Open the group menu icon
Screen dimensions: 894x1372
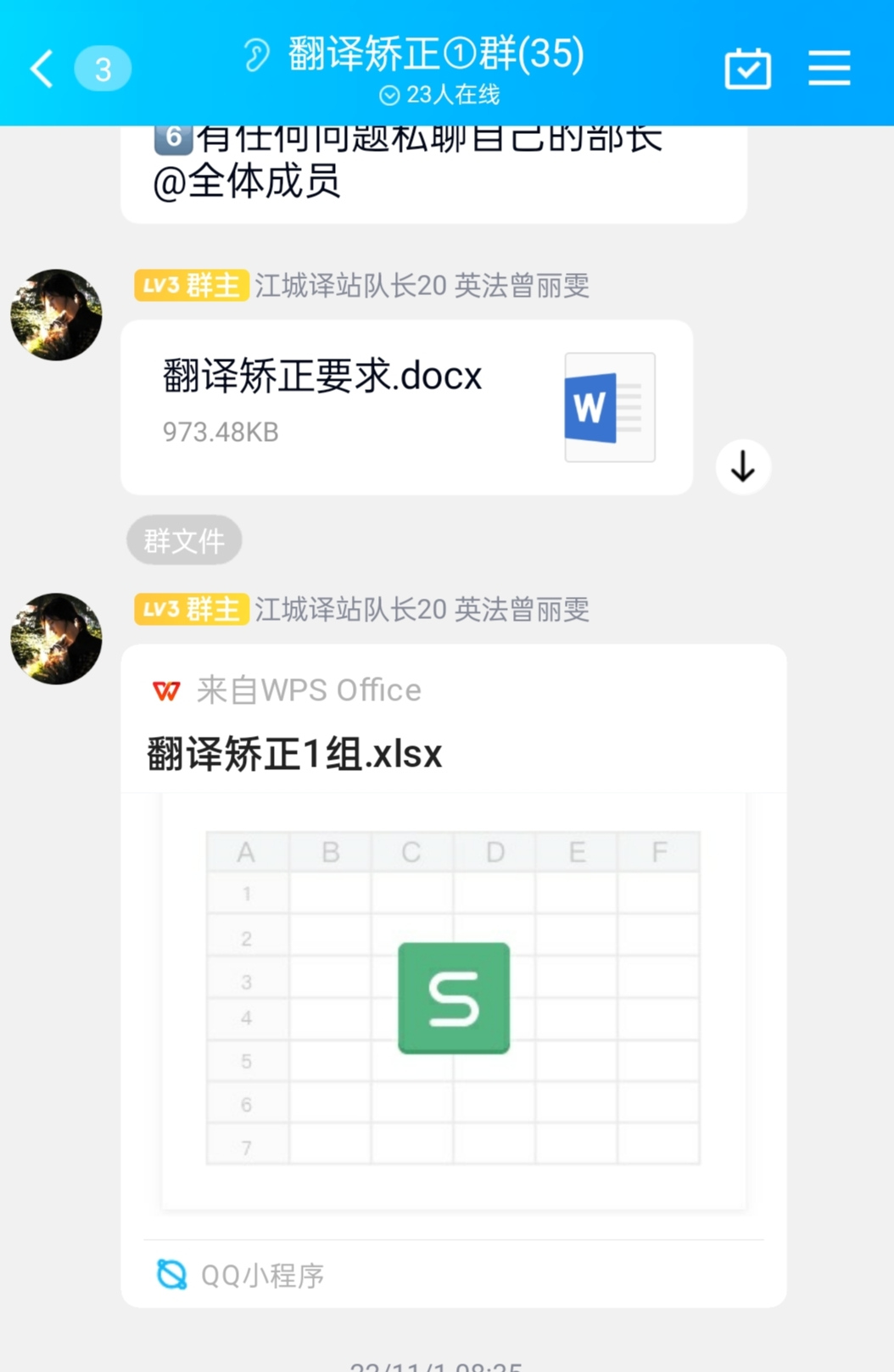[x=829, y=68]
